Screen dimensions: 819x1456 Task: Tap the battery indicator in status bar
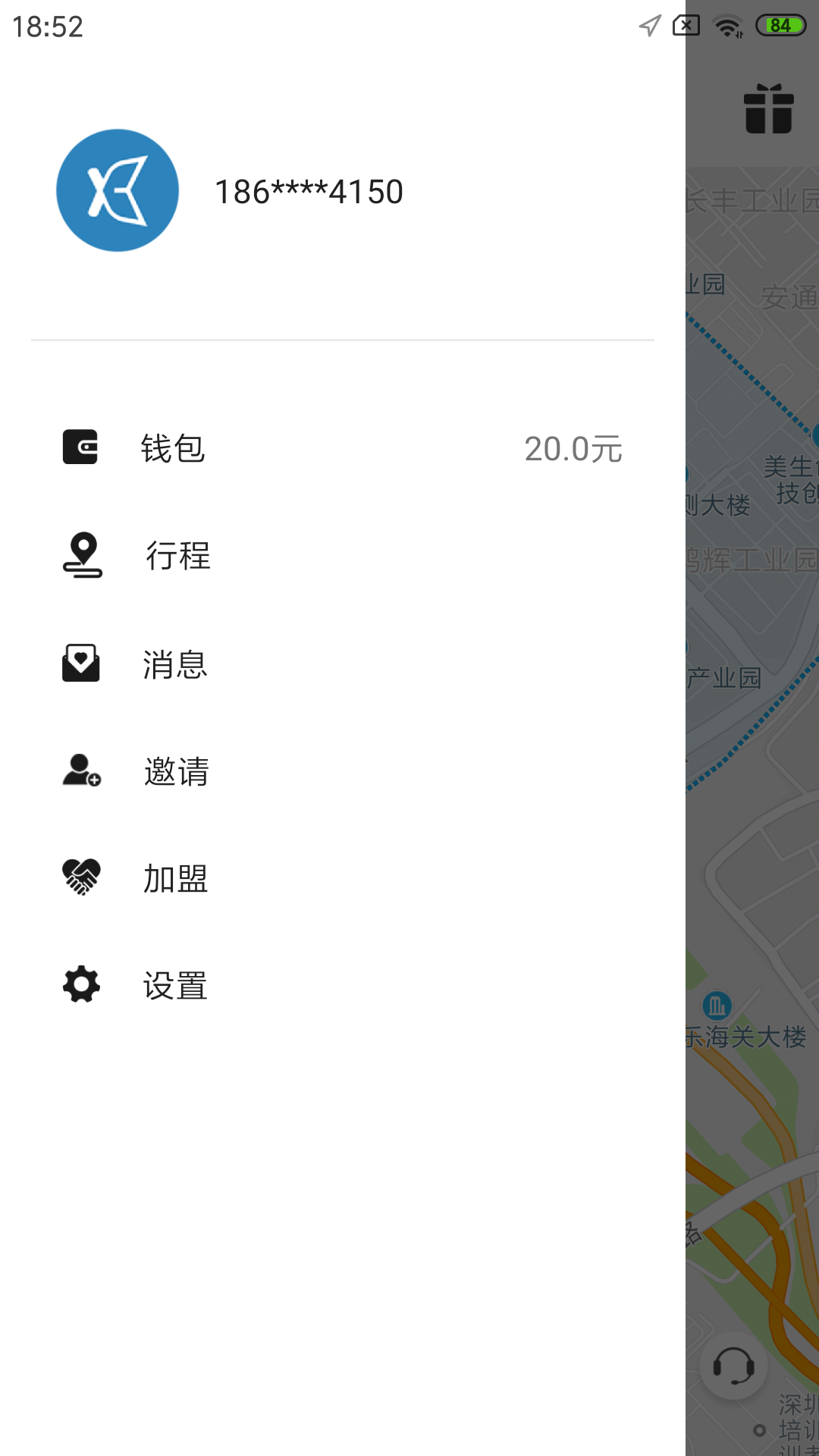click(x=780, y=25)
